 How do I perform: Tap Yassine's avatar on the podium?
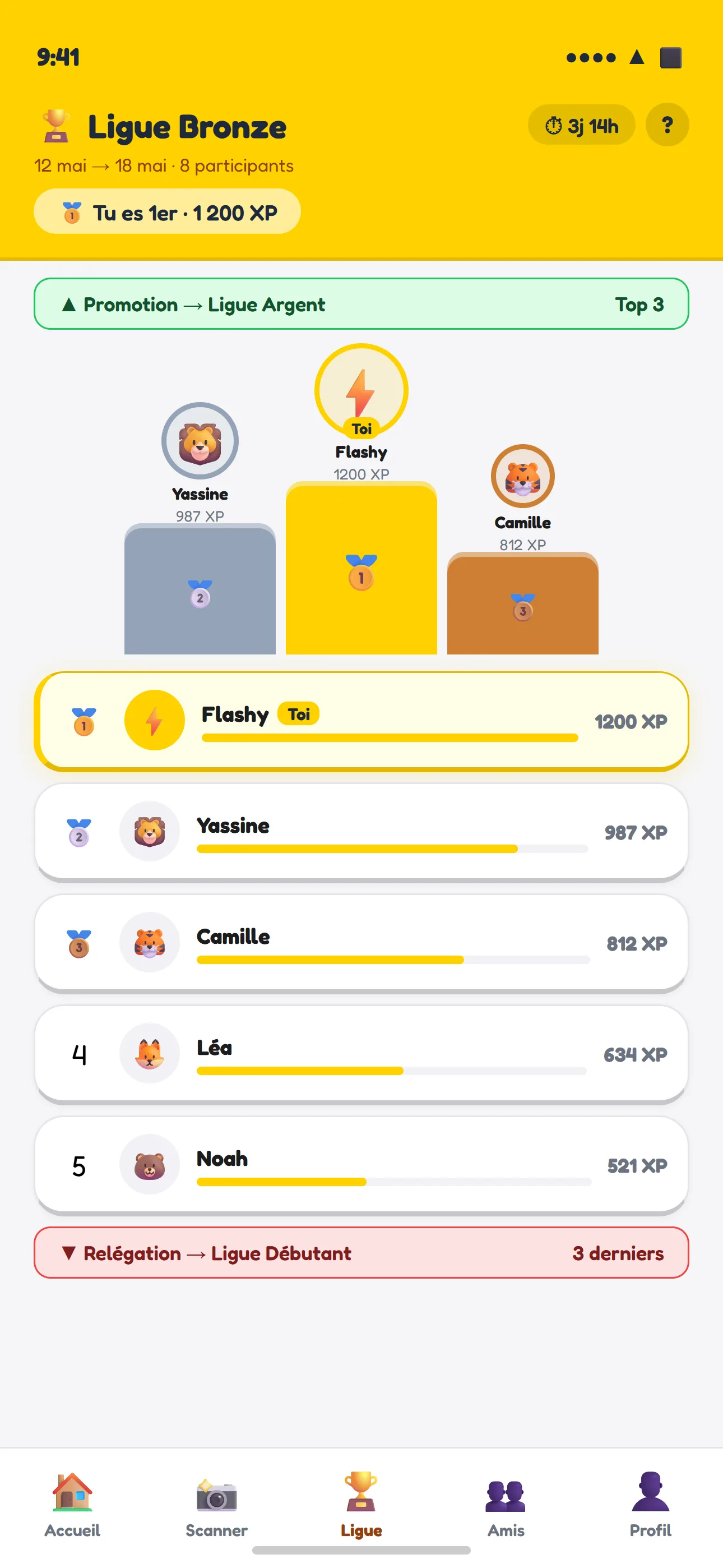[200, 441]
